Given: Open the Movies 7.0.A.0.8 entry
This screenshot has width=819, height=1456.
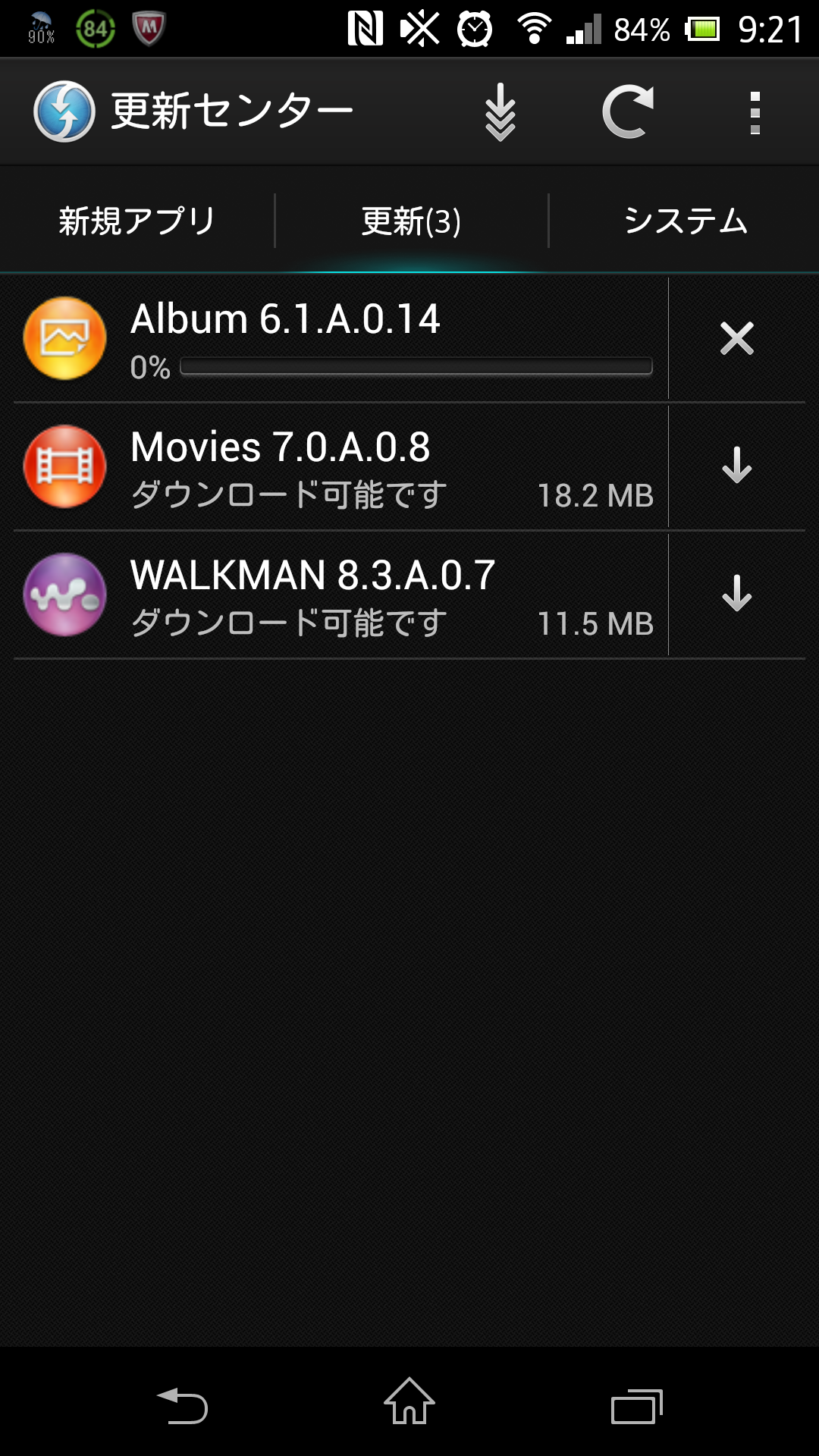Looking at the screenshot, I should (341, 466).
